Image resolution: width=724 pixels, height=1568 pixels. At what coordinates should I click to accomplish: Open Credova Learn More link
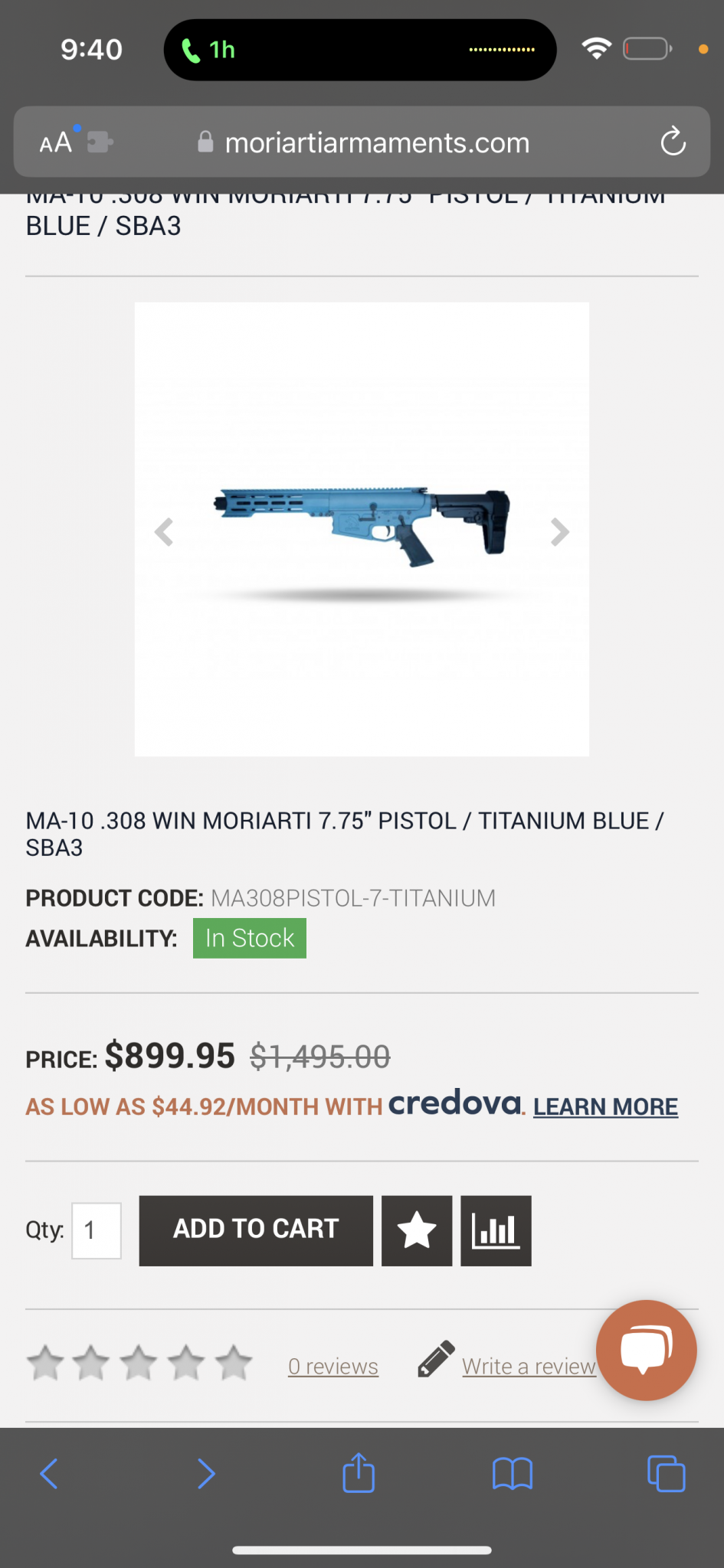605,1106
